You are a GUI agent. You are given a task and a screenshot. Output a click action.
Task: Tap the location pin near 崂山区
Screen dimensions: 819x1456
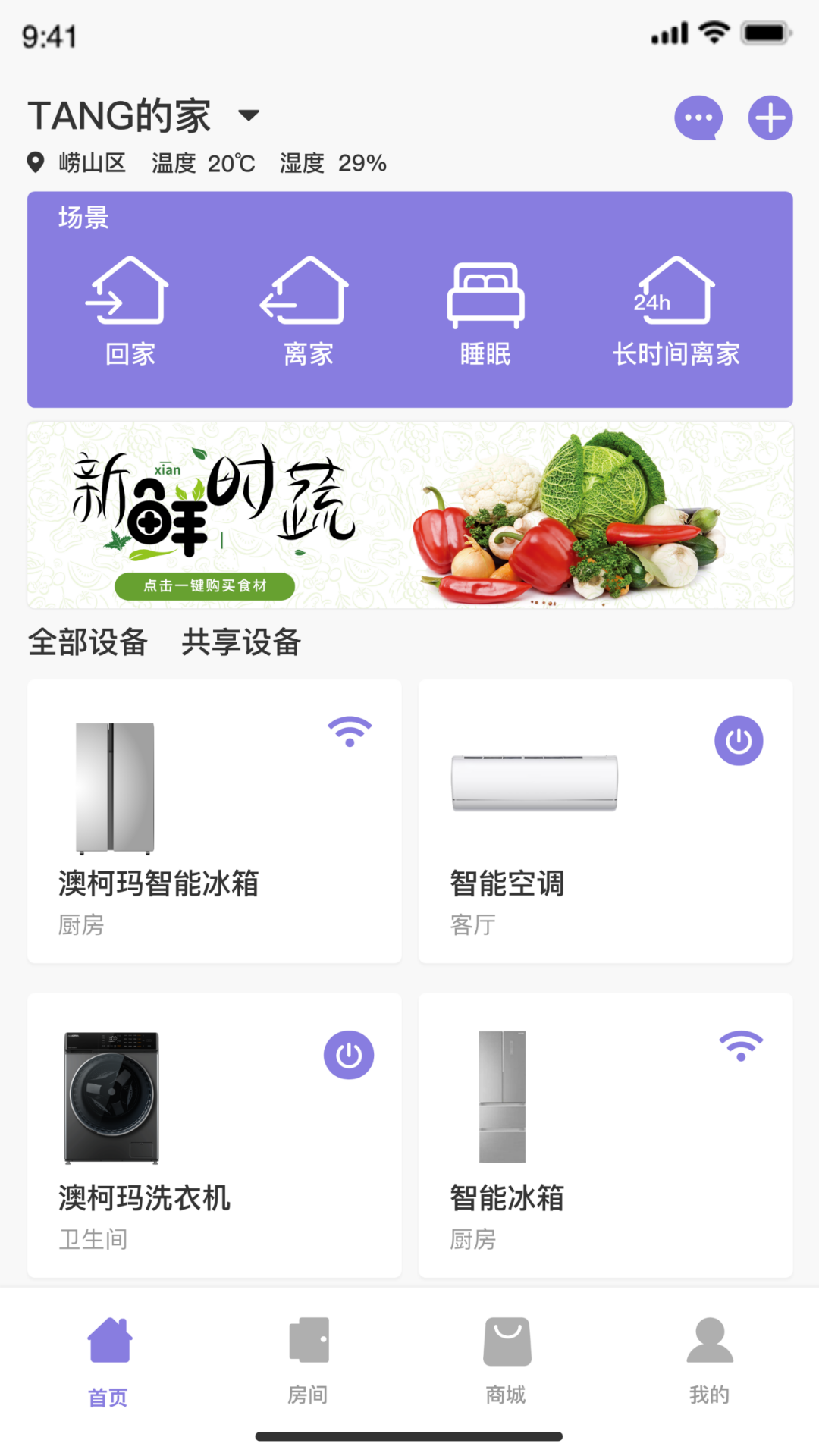pos(35,162)
